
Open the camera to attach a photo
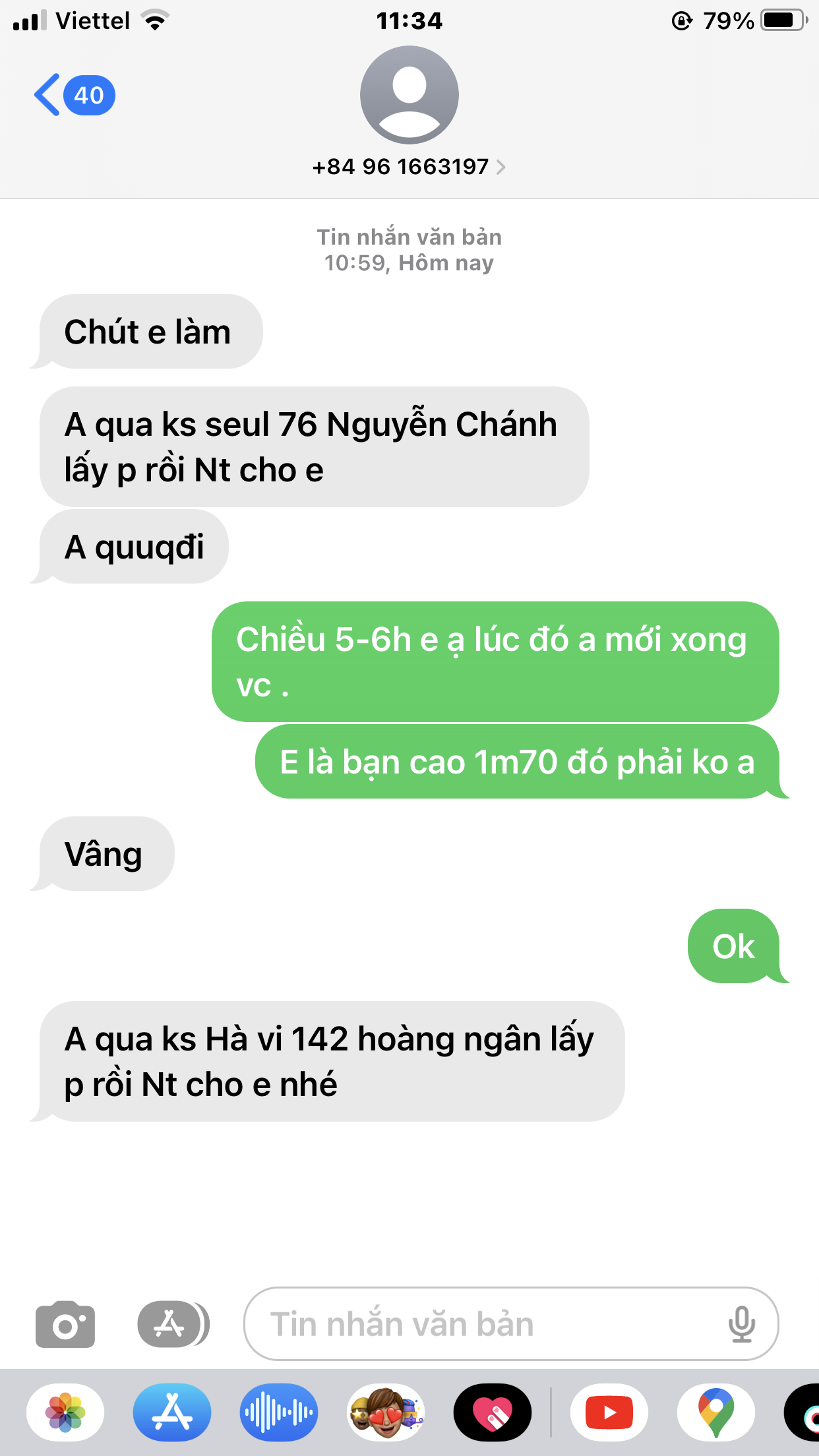(65, 1324)
